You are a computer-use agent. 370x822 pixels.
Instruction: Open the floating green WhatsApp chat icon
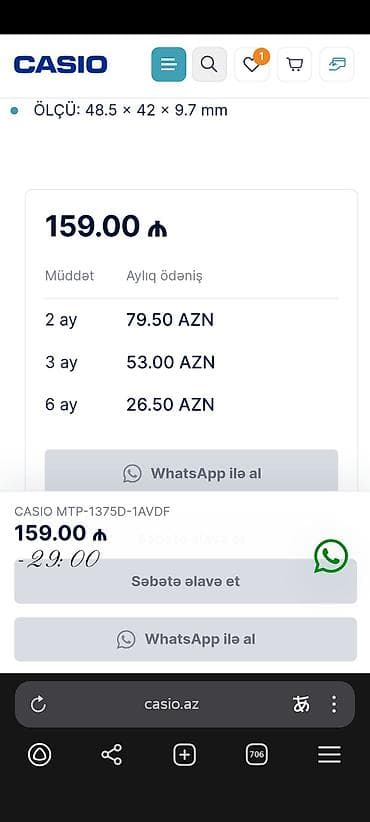[331, 557]
